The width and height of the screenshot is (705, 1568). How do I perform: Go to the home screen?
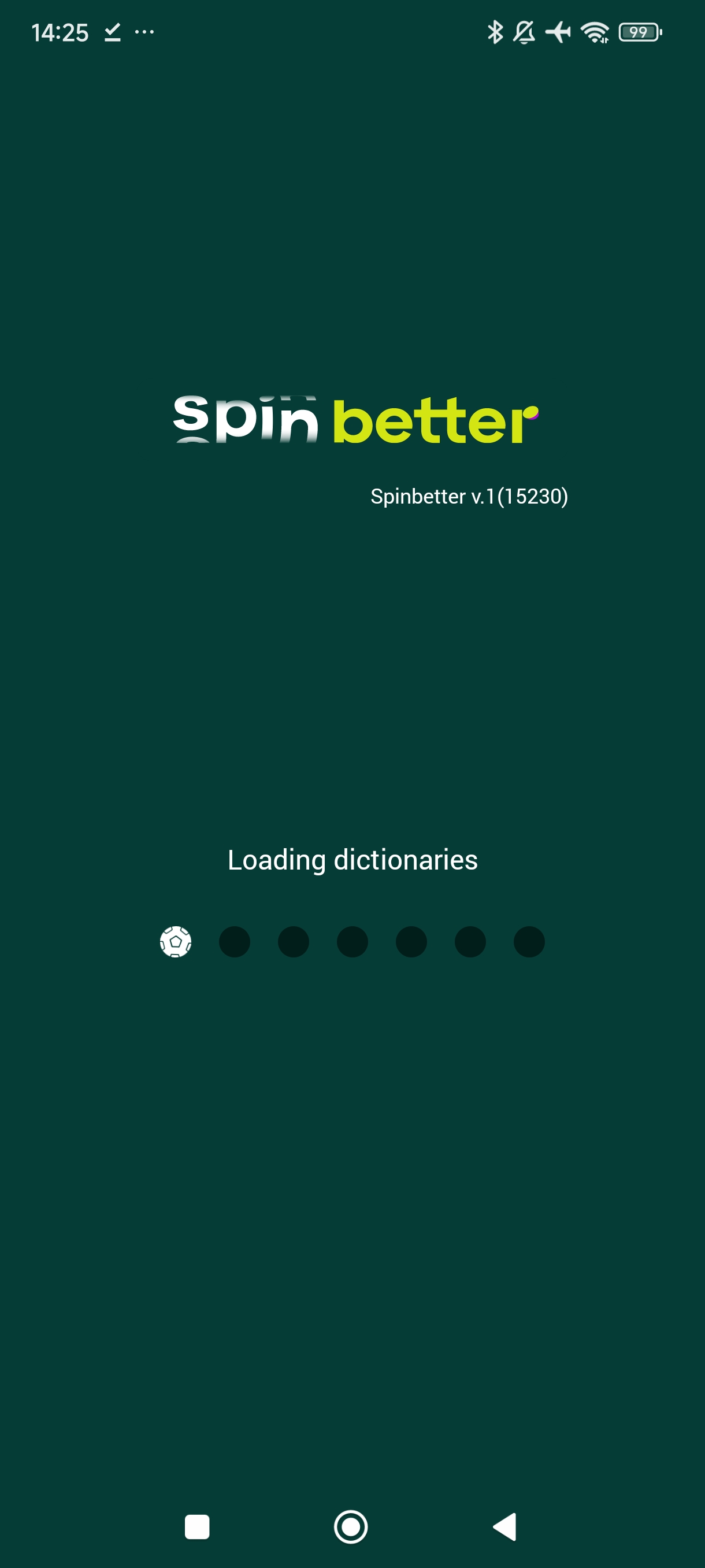tap(351, 1526)
